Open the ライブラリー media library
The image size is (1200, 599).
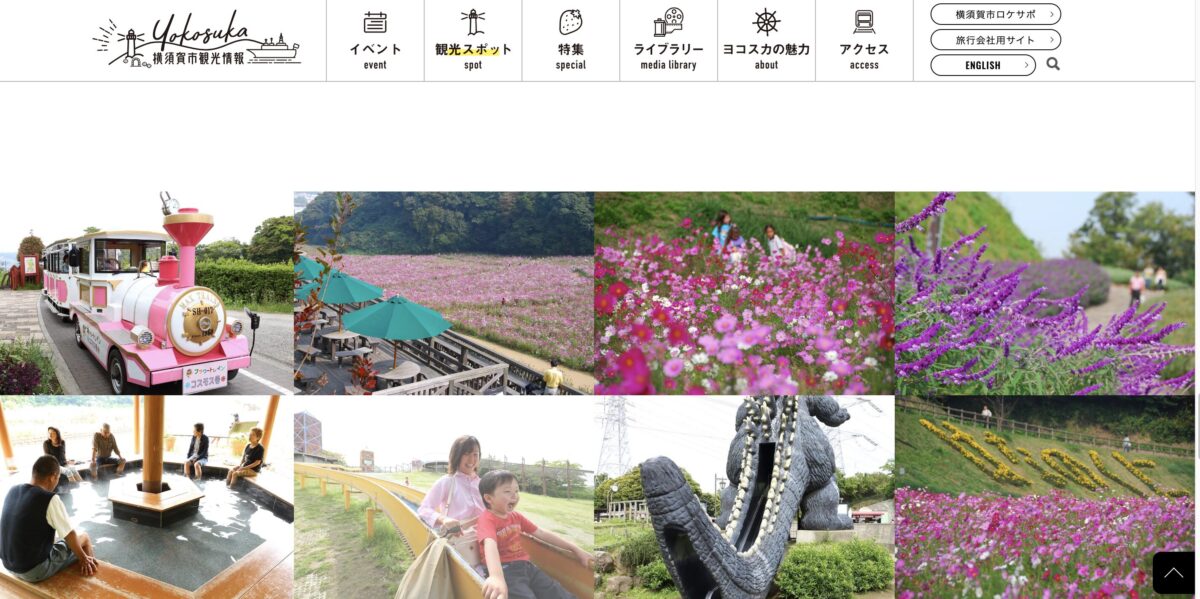click(668, 40)
